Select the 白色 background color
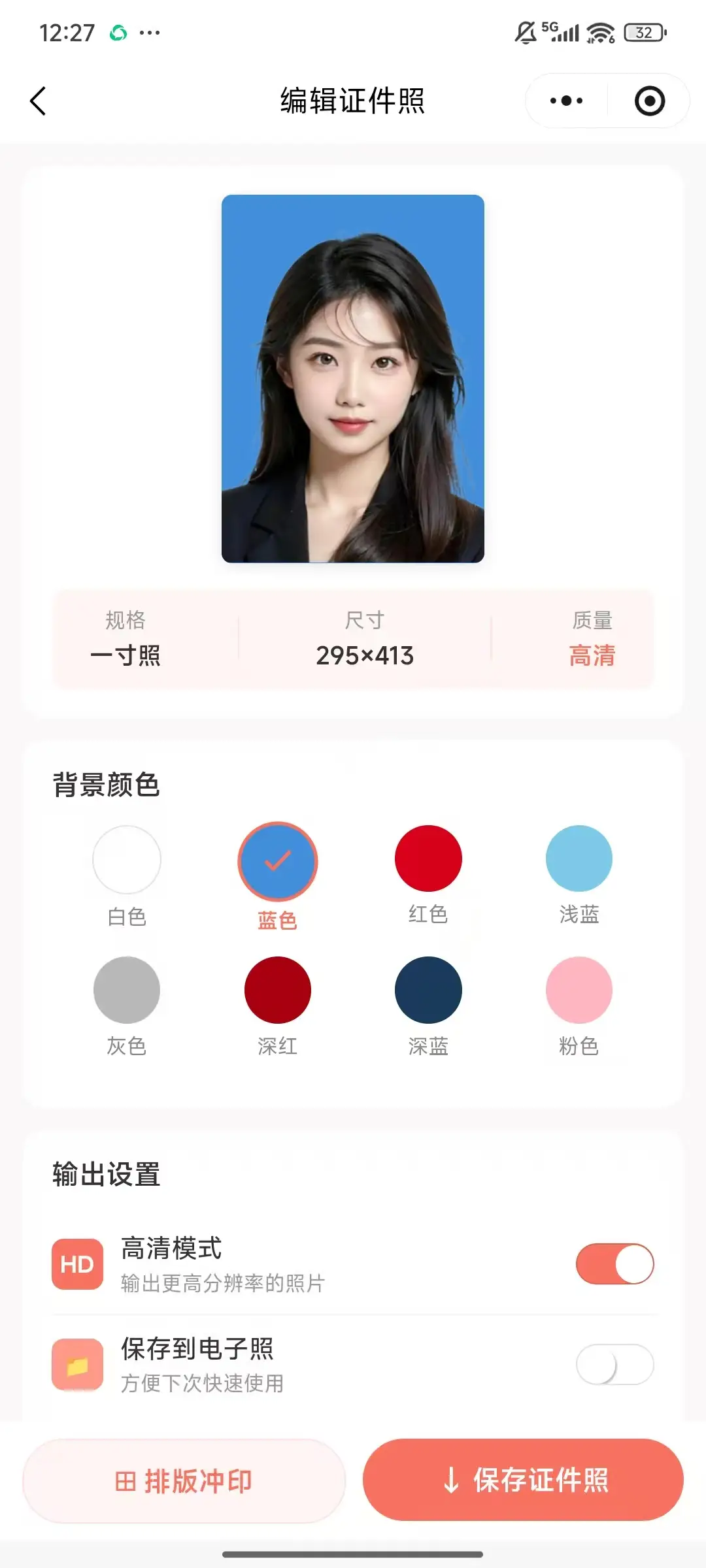The height and width of the screenshot is (1568, 706). [x=127, y=860]
